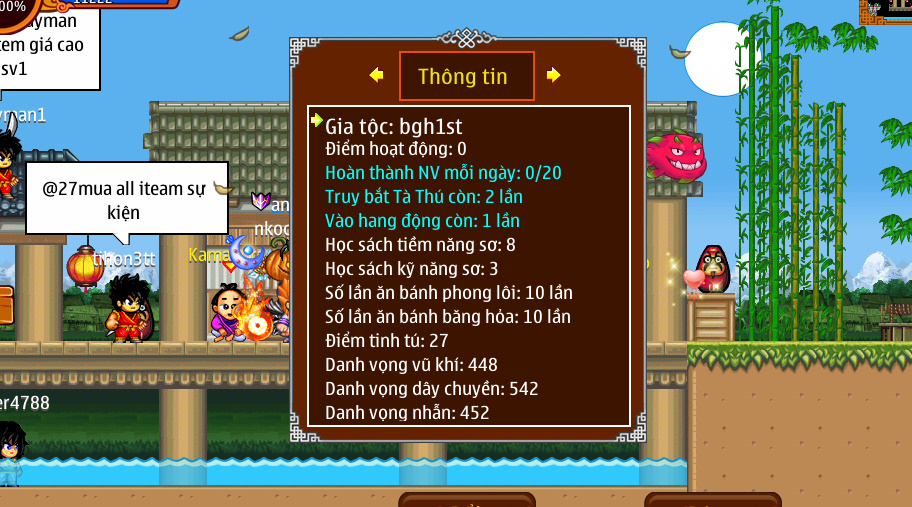Select Vào hang động còn row
The image size is (912, 507).
[422, 220]
